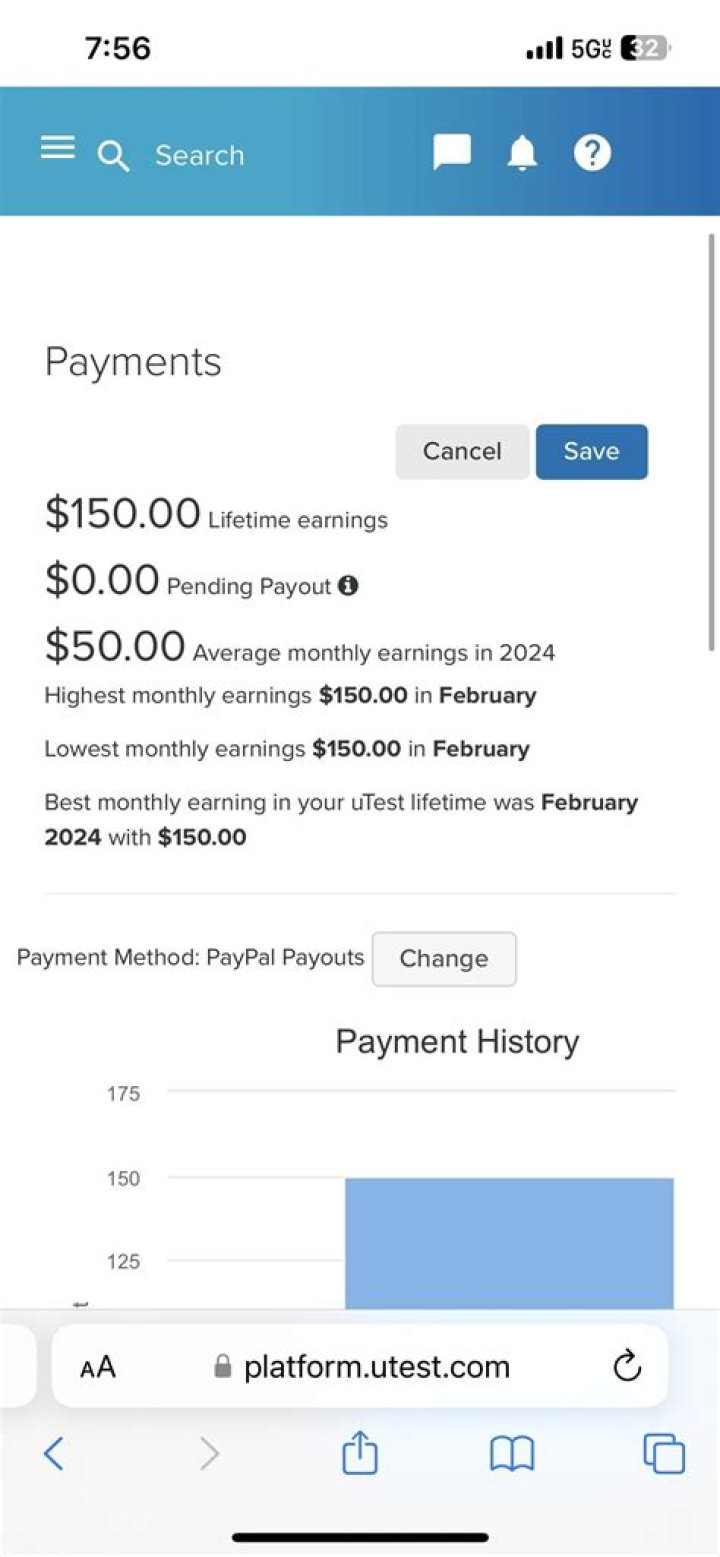Screen dimensions: 720x1557
Task: Change the PayPal payment method
Action: click(x=444, y=958)
